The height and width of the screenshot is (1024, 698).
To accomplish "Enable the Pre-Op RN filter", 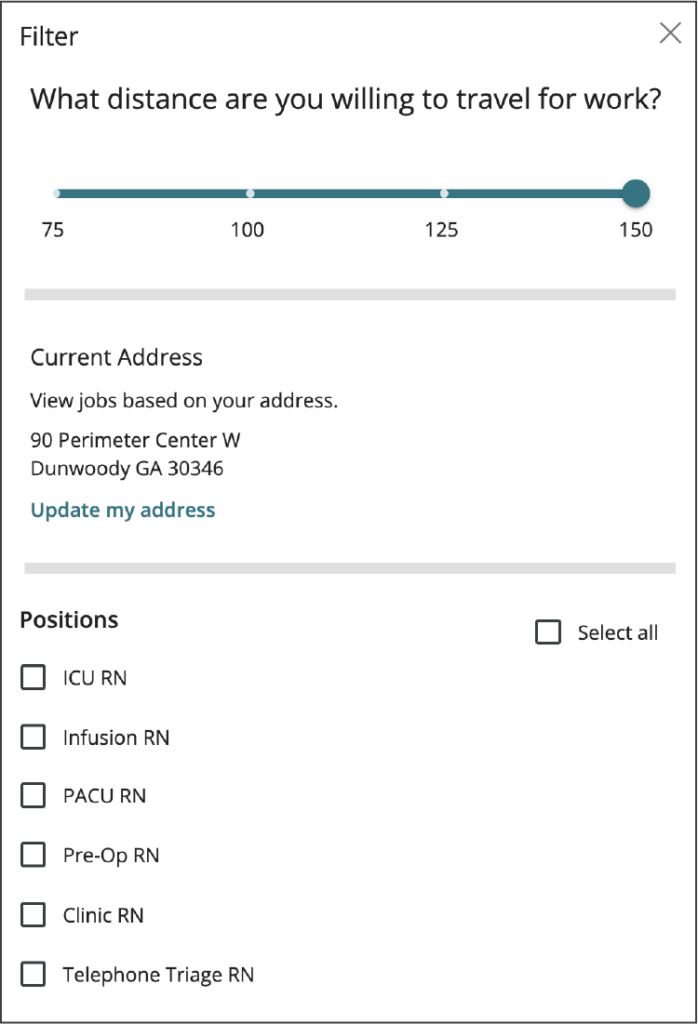I will point(33,855).
